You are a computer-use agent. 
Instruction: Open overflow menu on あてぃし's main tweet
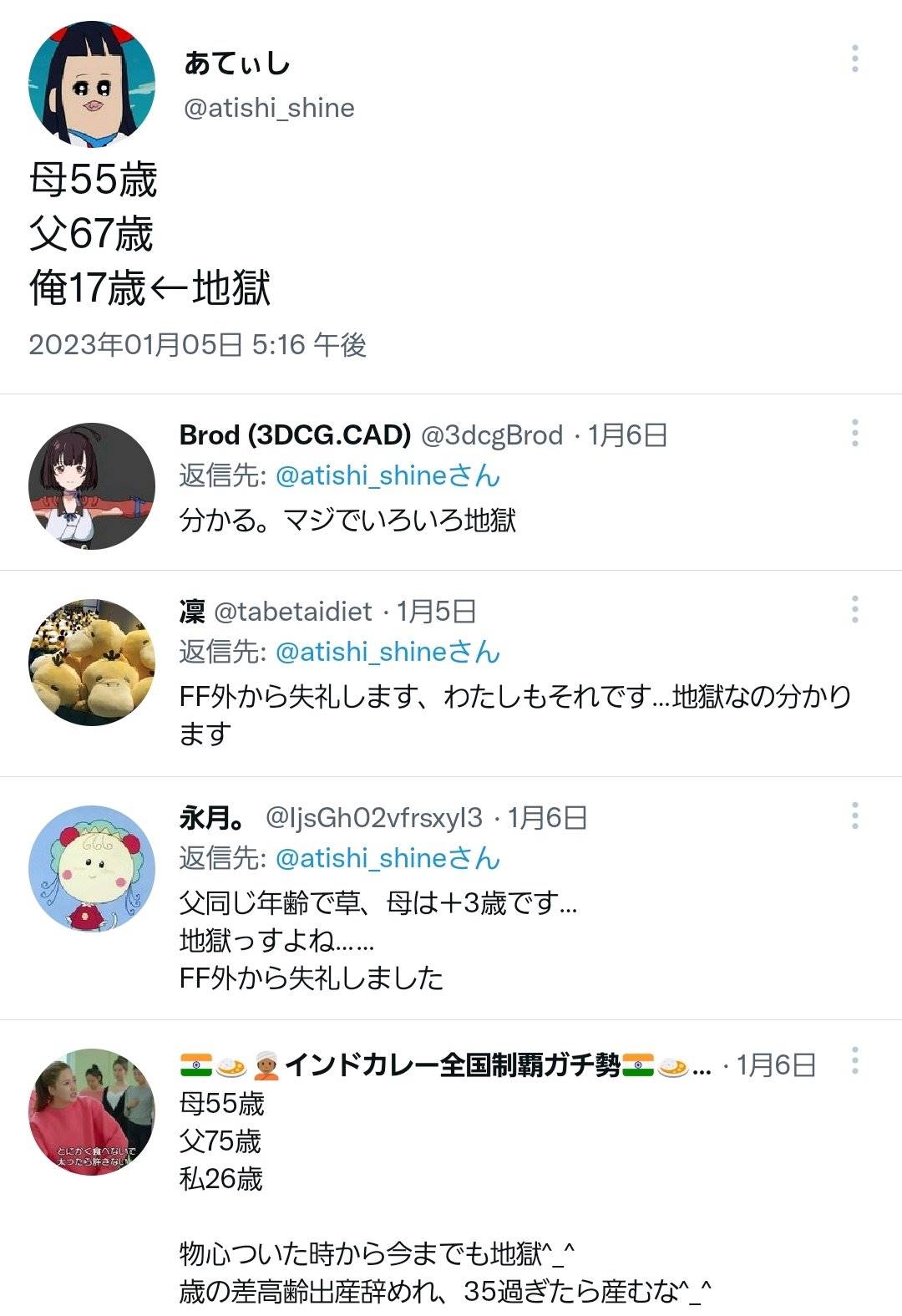point(854,58)
